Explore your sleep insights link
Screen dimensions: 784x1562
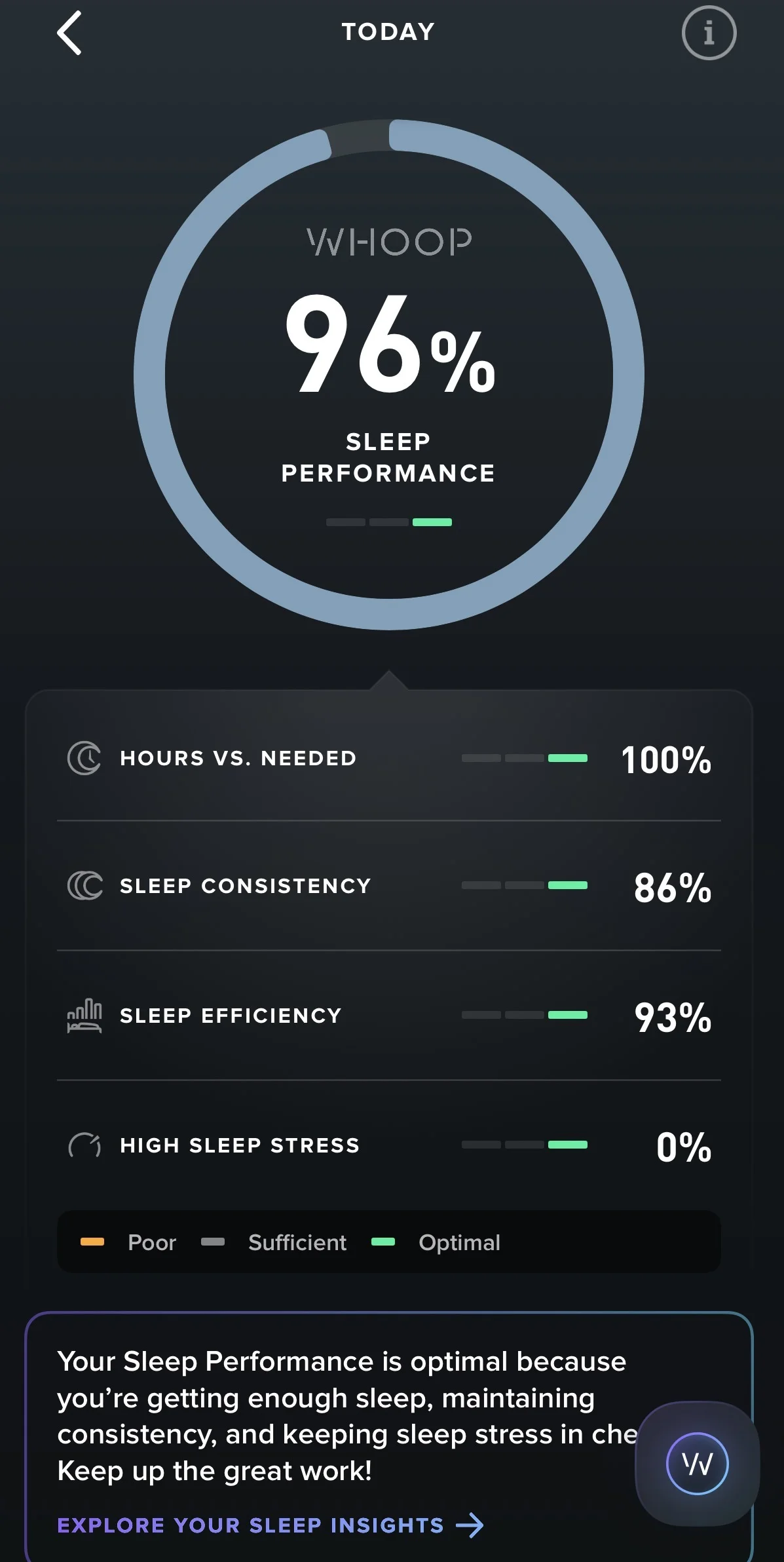pos(270,1525)
